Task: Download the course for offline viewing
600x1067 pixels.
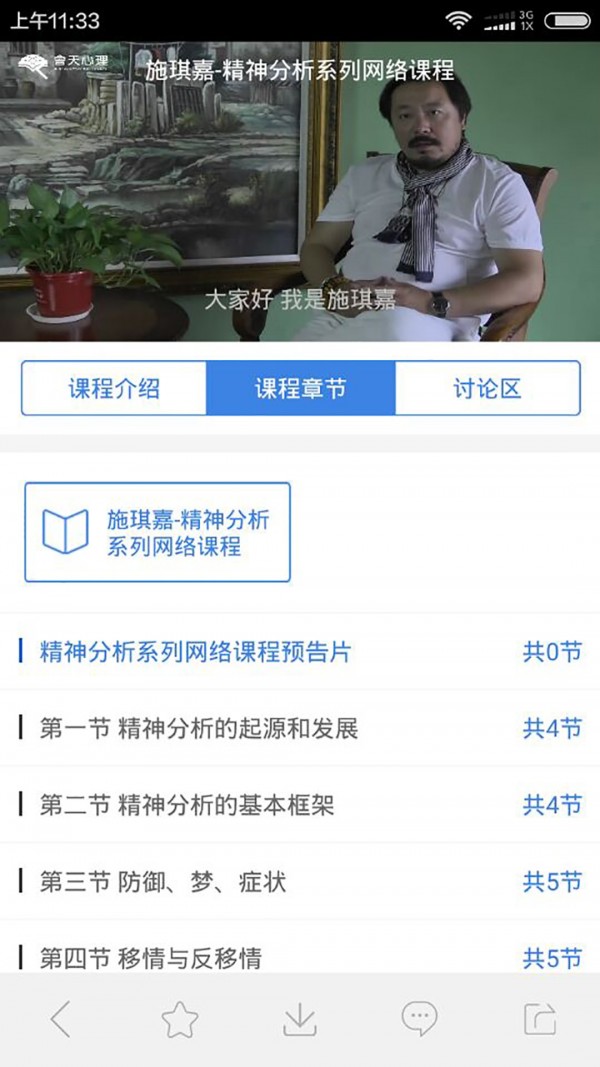Action: 300,1019
